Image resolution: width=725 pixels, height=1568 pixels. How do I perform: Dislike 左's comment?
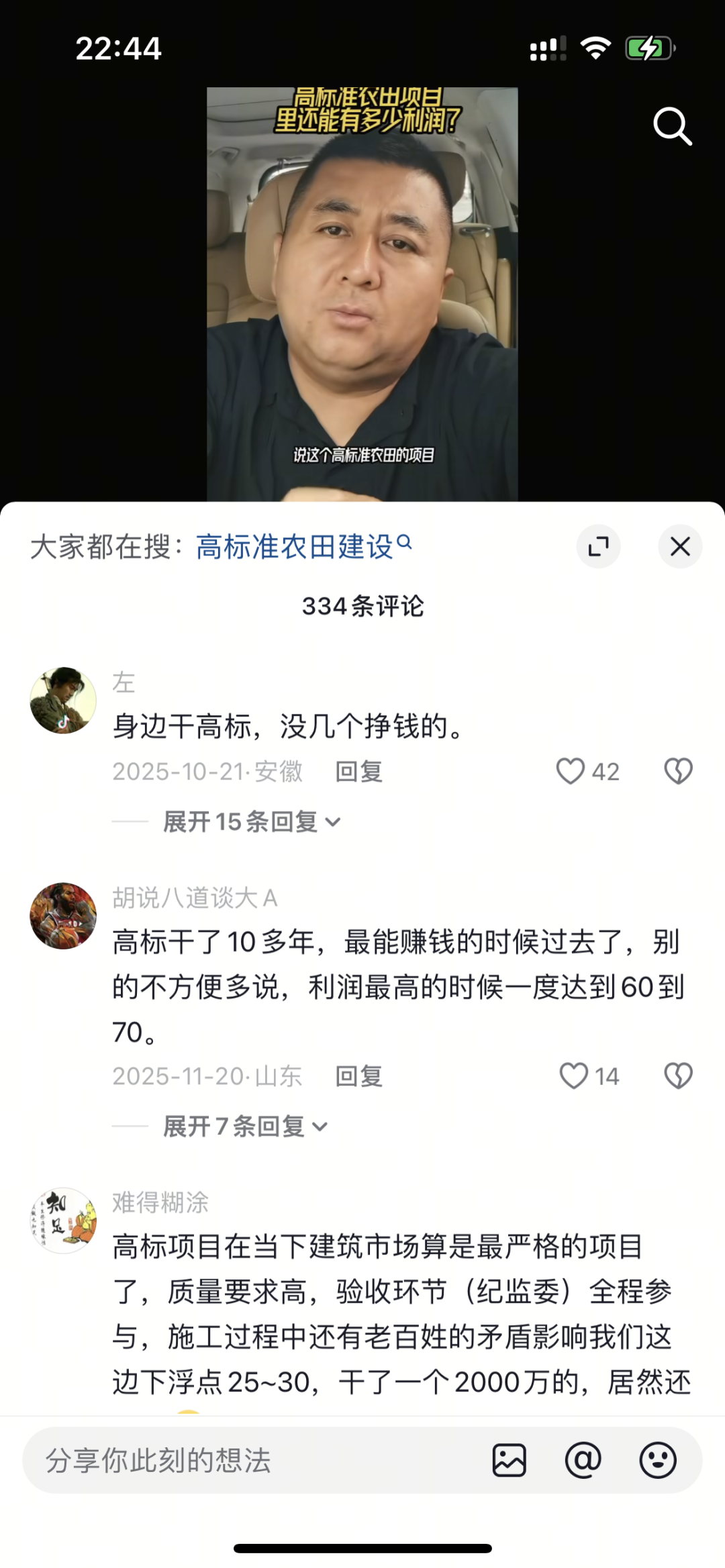(678, 771)
